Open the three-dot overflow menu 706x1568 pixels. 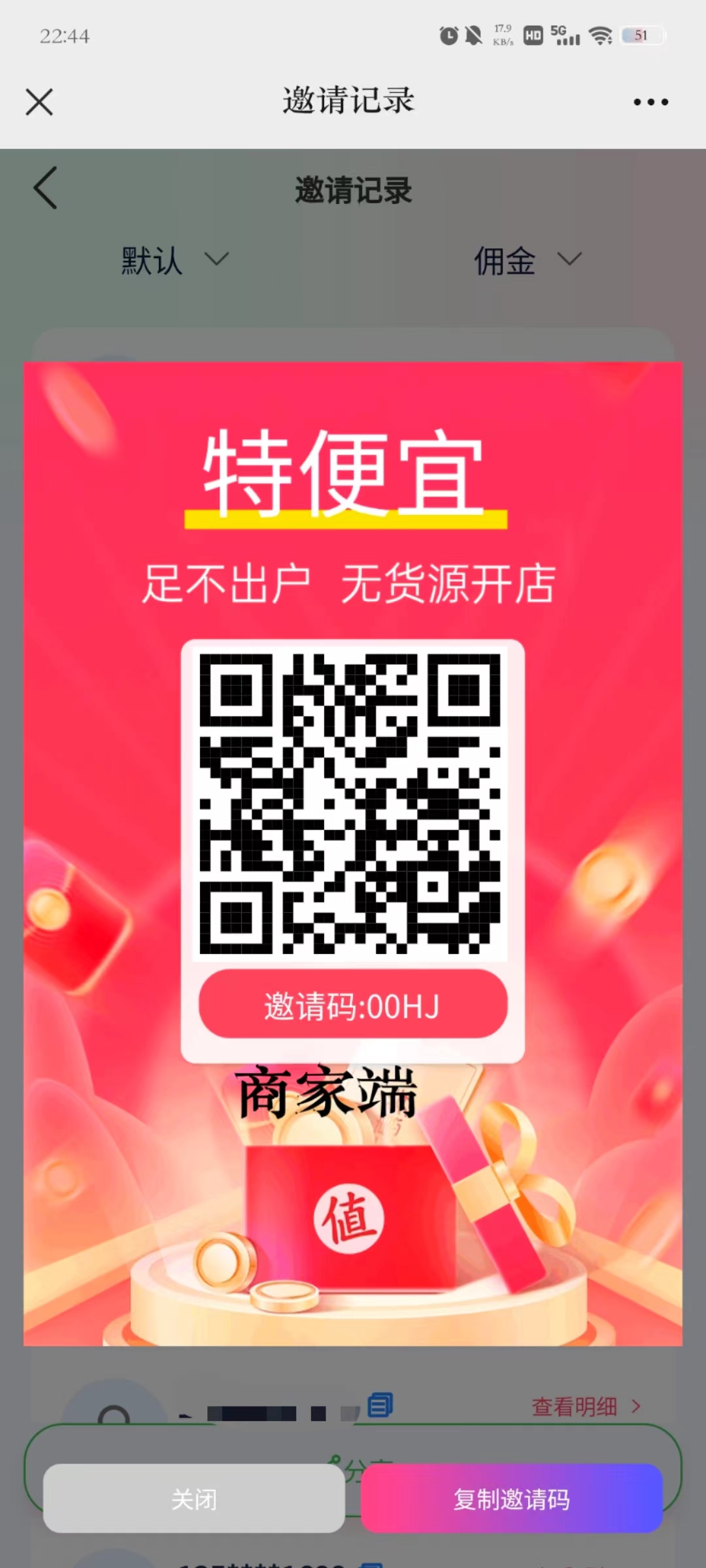[x=650, y=102]
